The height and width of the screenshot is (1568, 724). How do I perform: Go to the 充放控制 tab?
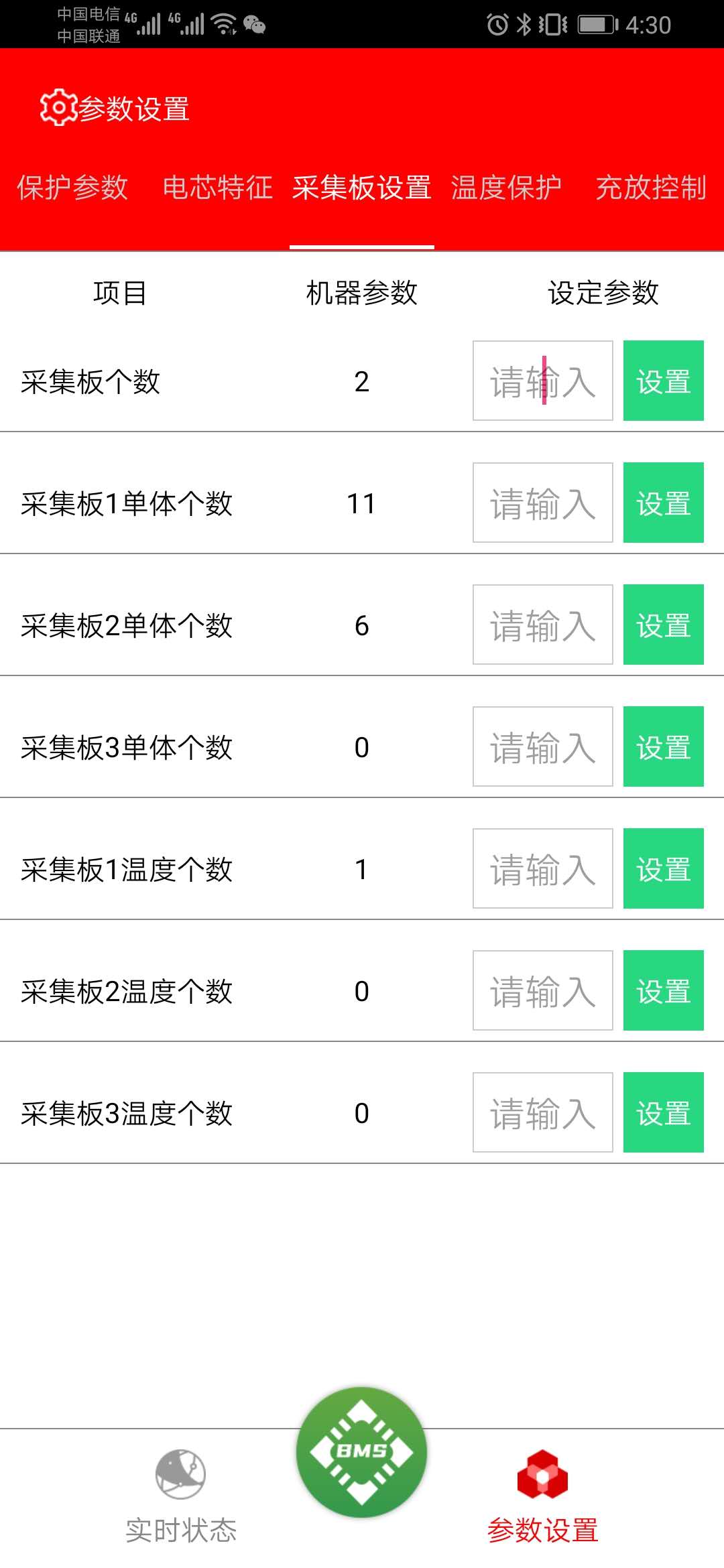(x=651, y=188)
